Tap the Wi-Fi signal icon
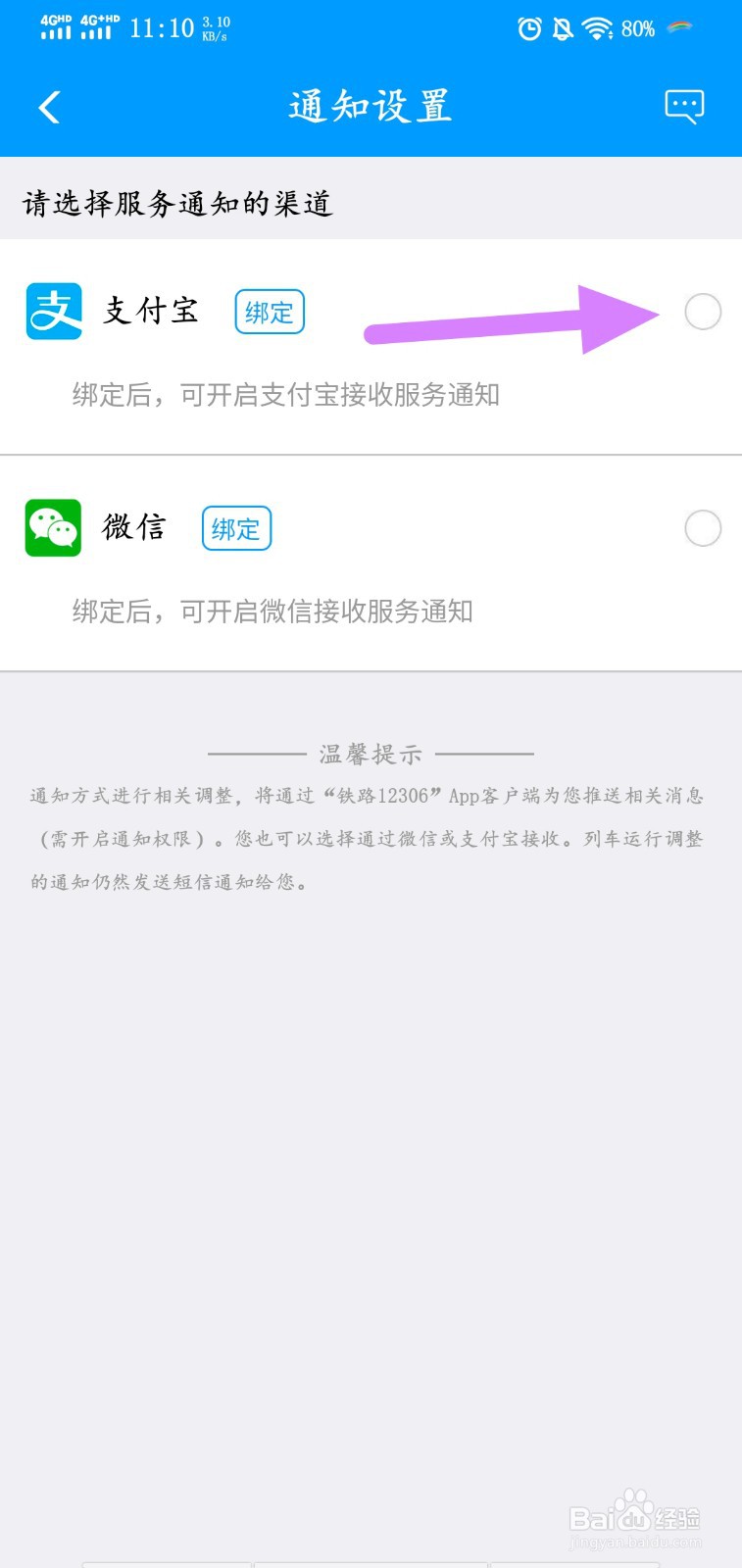 point(596,29)
